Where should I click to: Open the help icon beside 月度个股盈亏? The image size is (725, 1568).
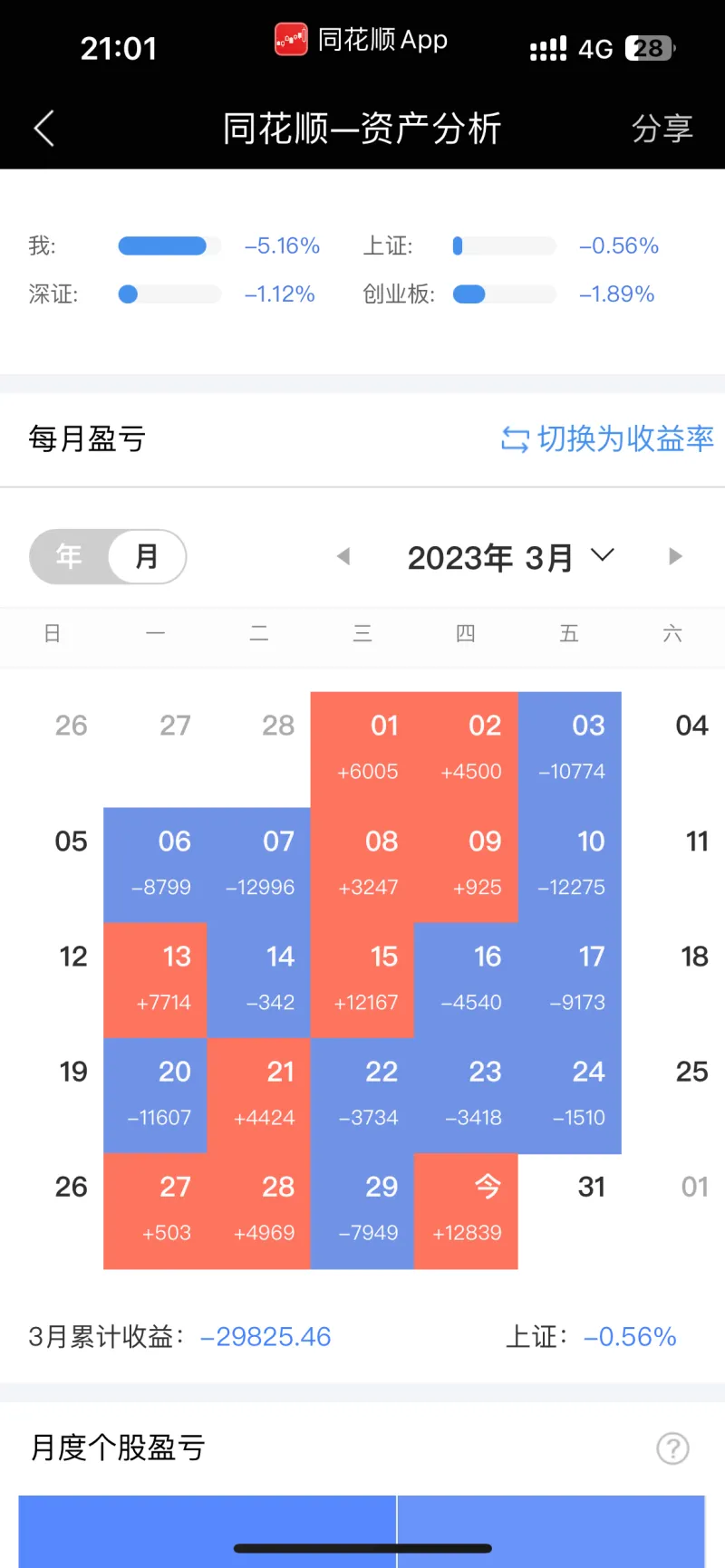click(672, 1448)
